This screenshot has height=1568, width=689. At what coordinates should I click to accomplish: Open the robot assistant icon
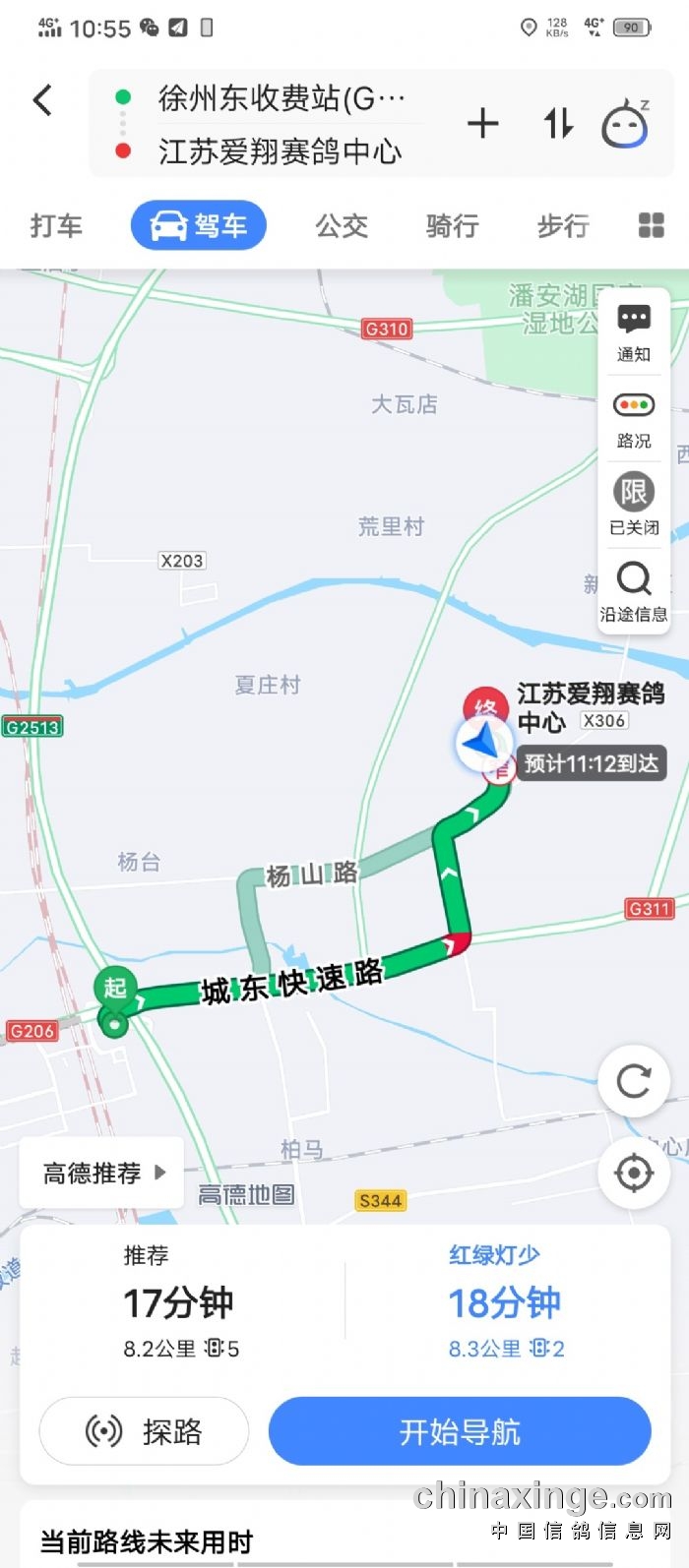pyautogui.click(x=625, y=125)
